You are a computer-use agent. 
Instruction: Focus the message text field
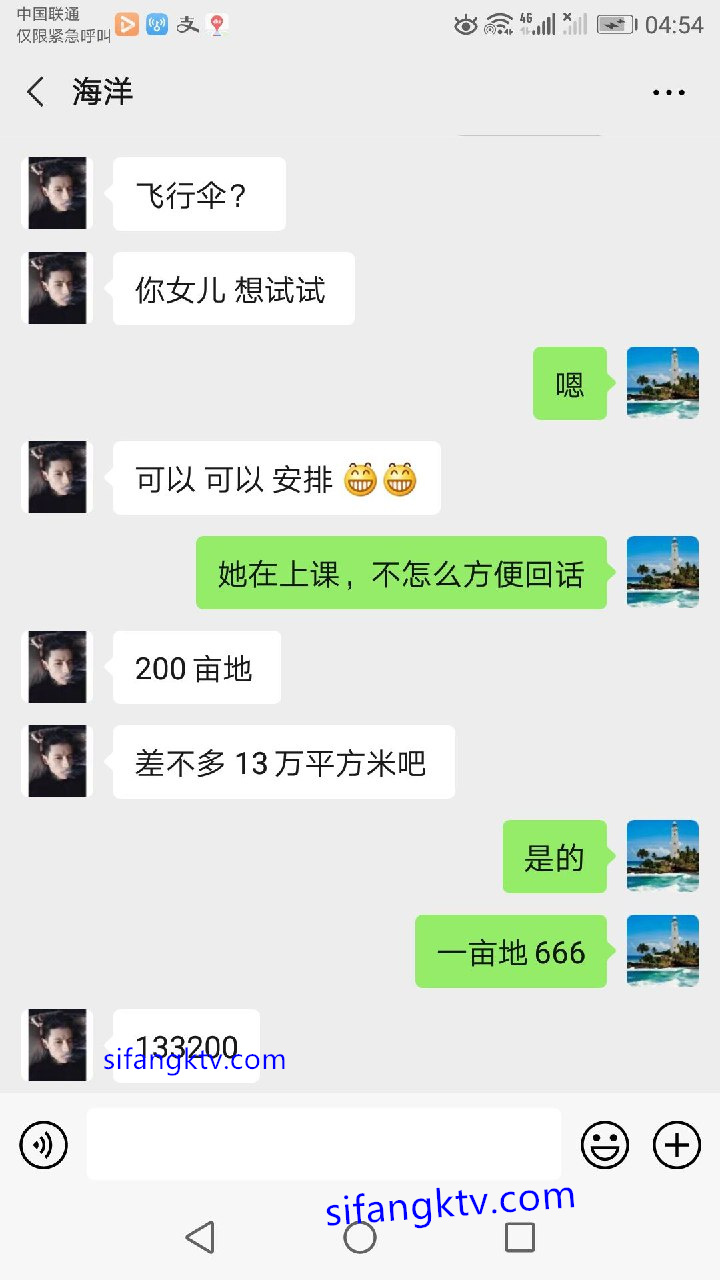[x=323, y=1144]
